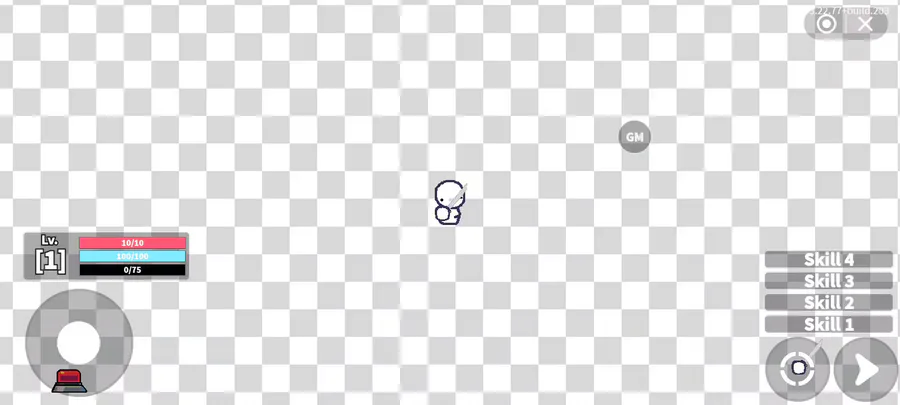Tap the white joystick knob
The height and width of the screenshot is (405, 900).
point(78,343)
